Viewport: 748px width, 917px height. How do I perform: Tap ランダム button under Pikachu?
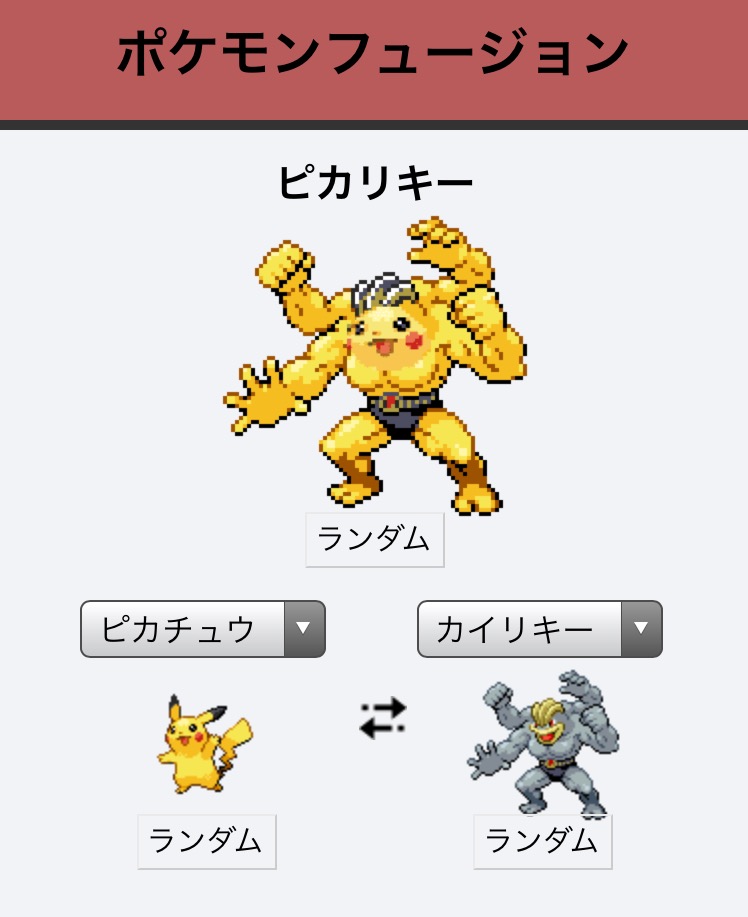[206, 841]
